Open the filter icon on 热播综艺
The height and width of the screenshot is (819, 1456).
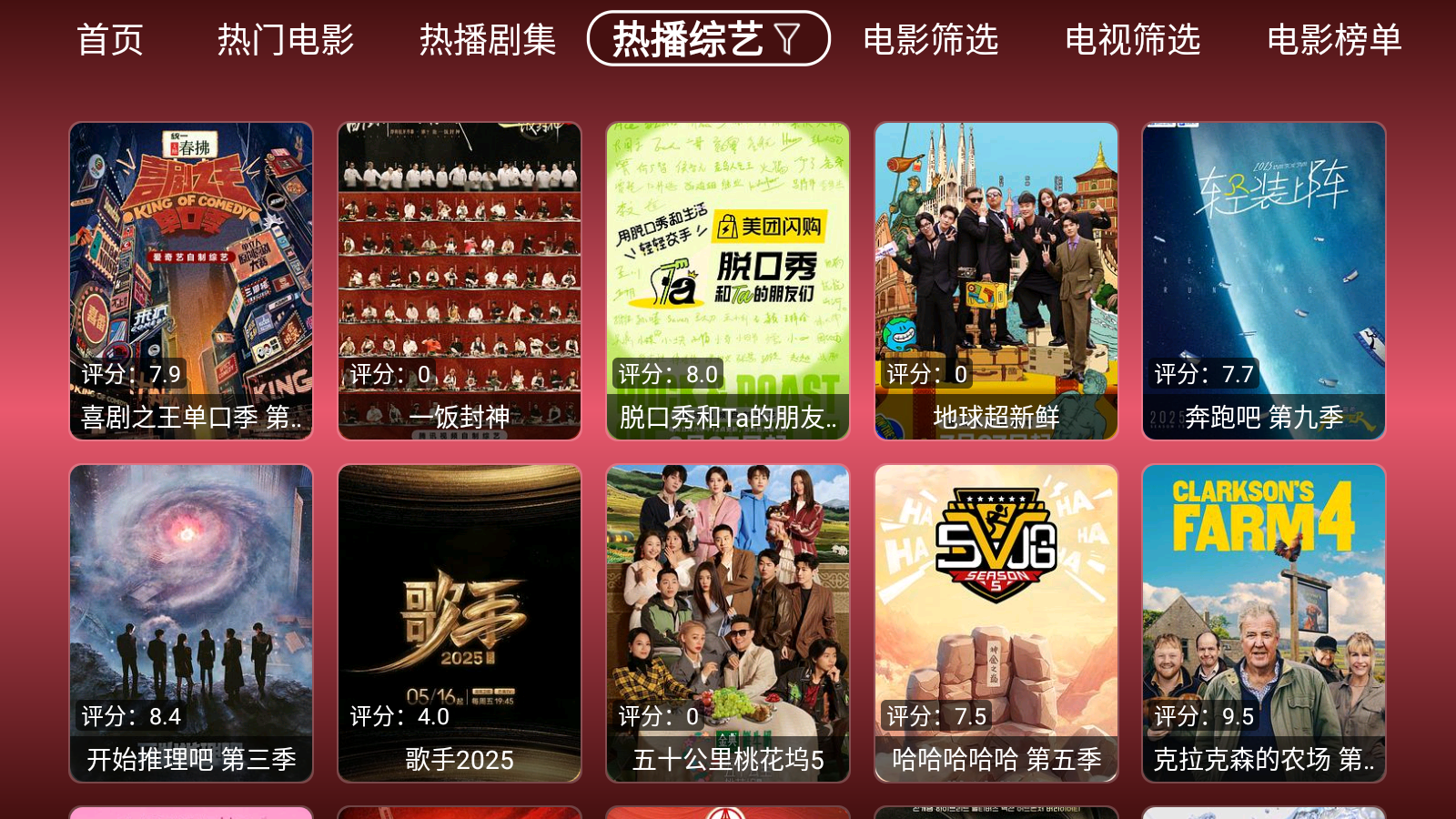click(x=787, y=39)
